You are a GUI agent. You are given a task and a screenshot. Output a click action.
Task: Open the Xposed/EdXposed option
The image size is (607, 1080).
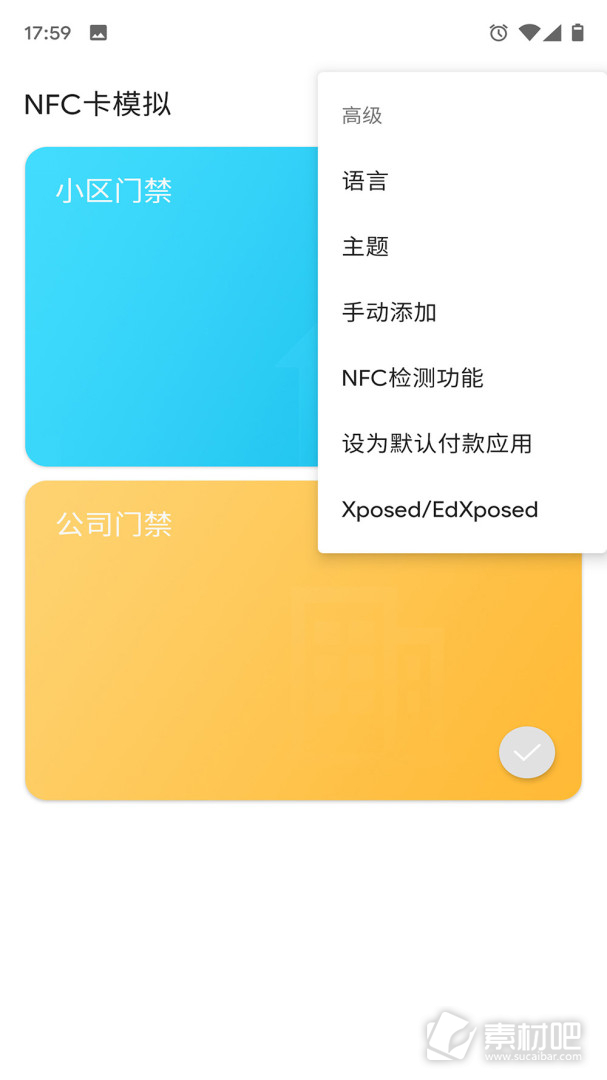coord(440,510)
